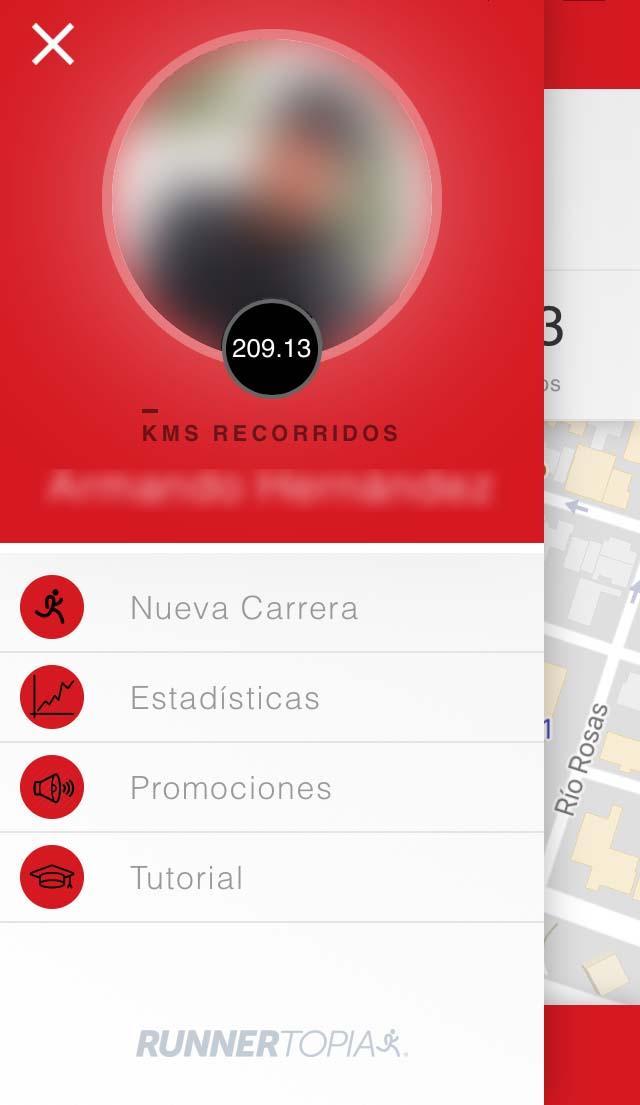640x1105 pixels.
Task: View Promociones
Action: (231, 788)
